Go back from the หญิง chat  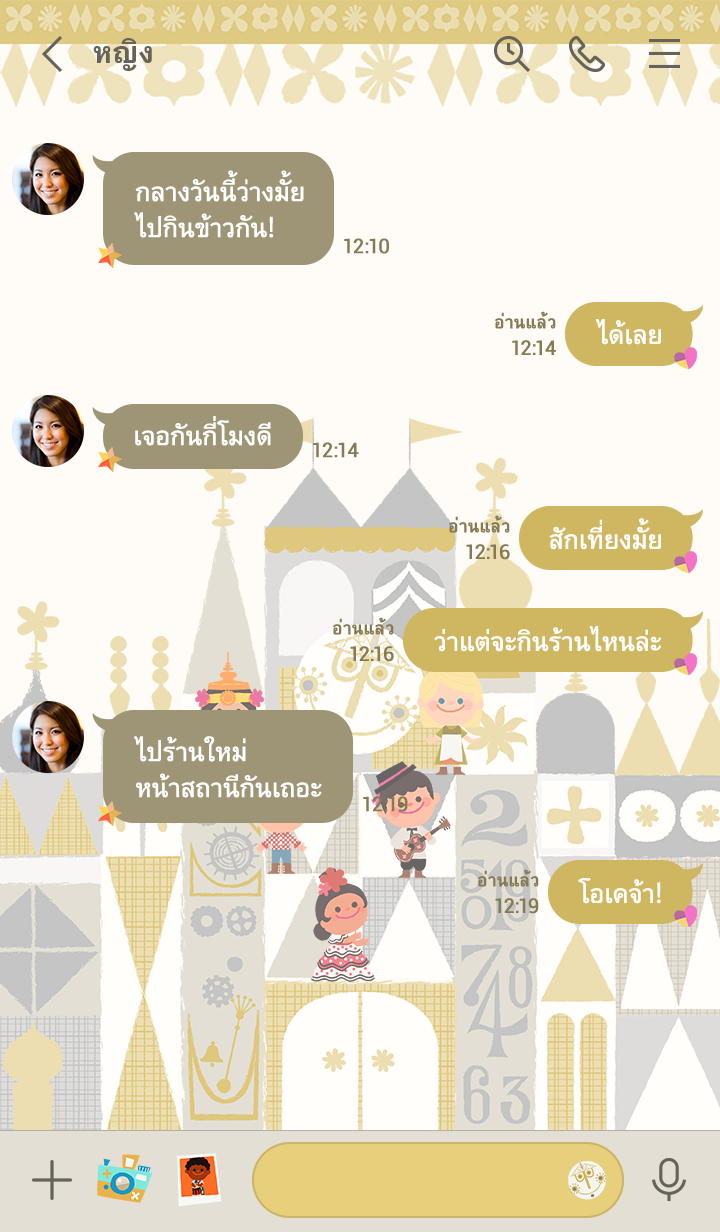click(52, 54)
